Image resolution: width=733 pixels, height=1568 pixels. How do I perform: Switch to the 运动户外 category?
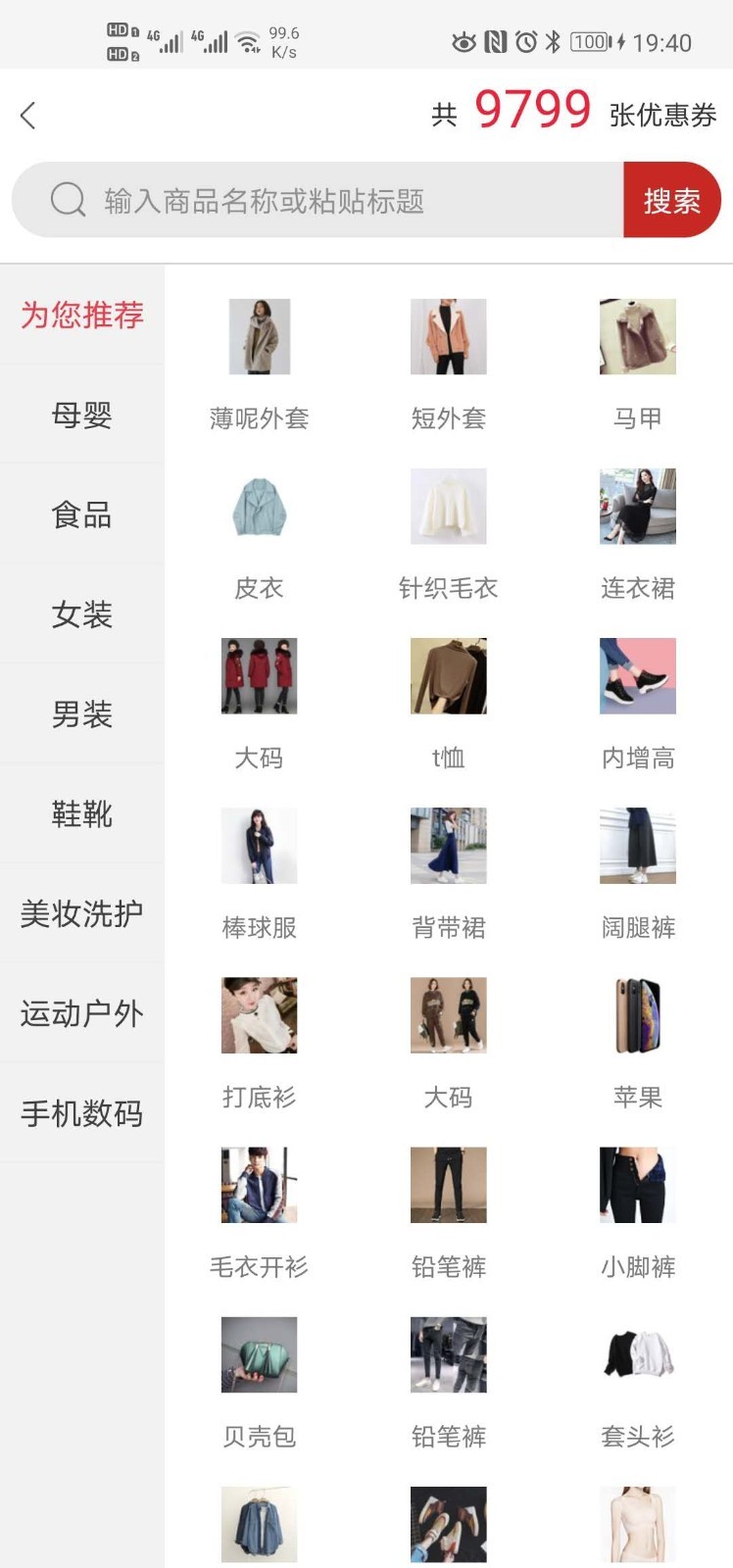tap(82, 1013)
